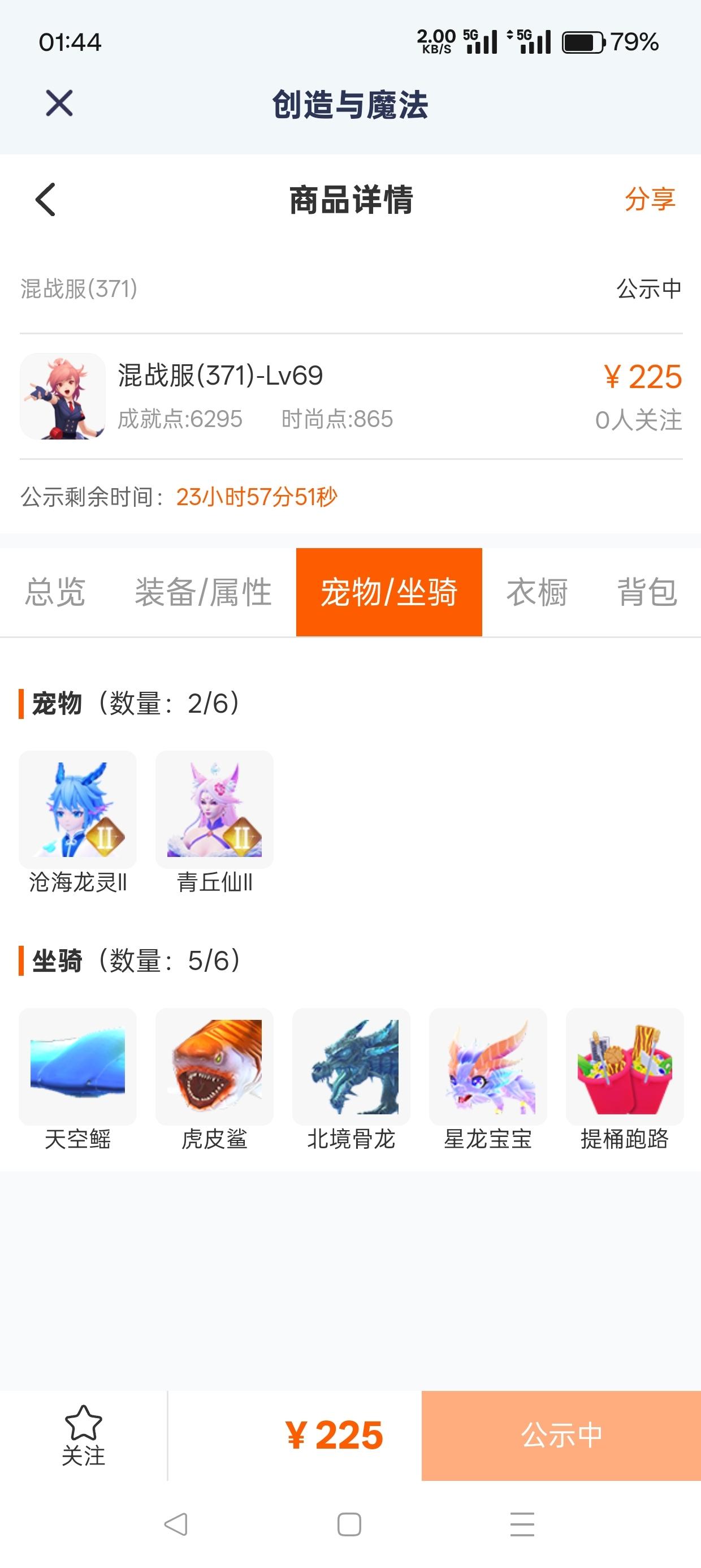
Task: Switch to the 衣橱 tab
Action: pos(536,592)
